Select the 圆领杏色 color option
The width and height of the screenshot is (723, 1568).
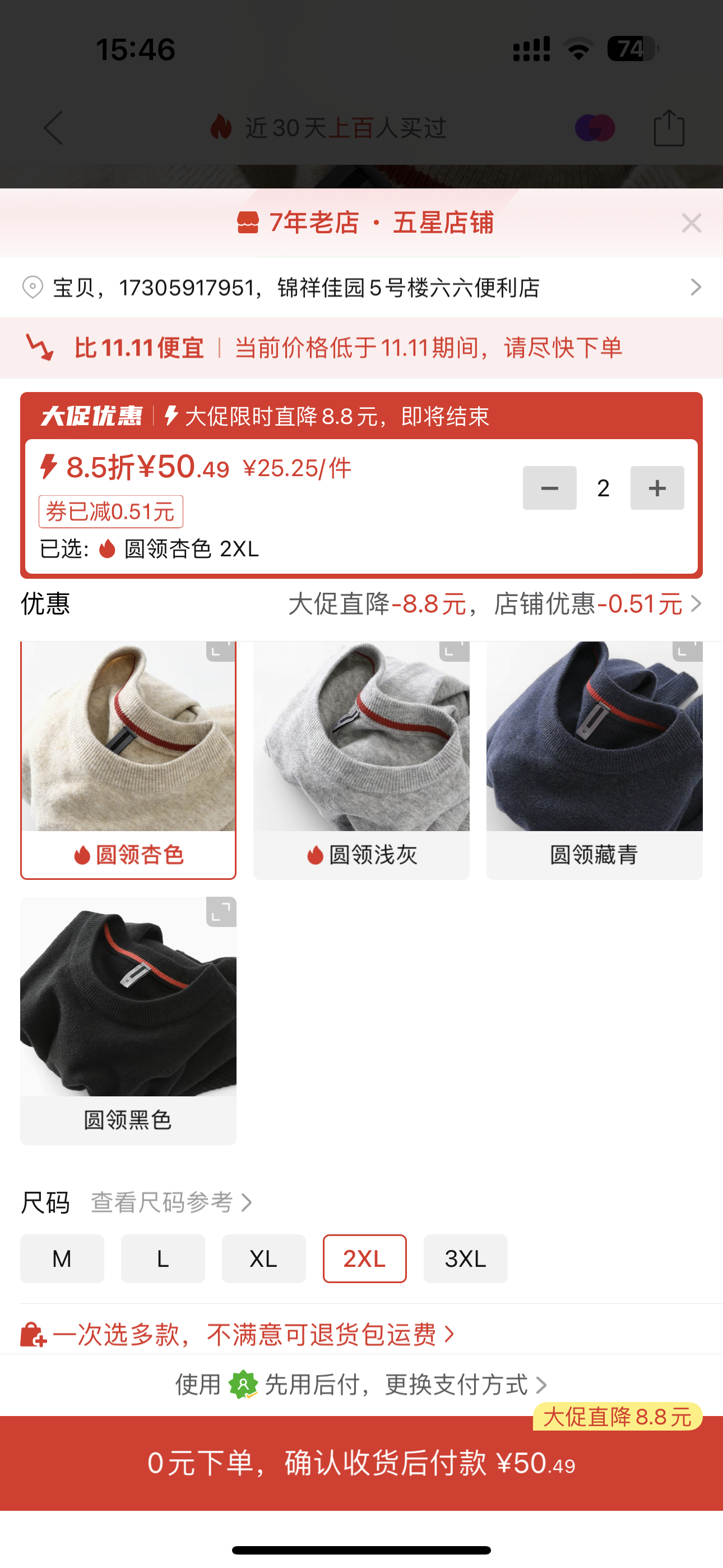coord(128,760)
